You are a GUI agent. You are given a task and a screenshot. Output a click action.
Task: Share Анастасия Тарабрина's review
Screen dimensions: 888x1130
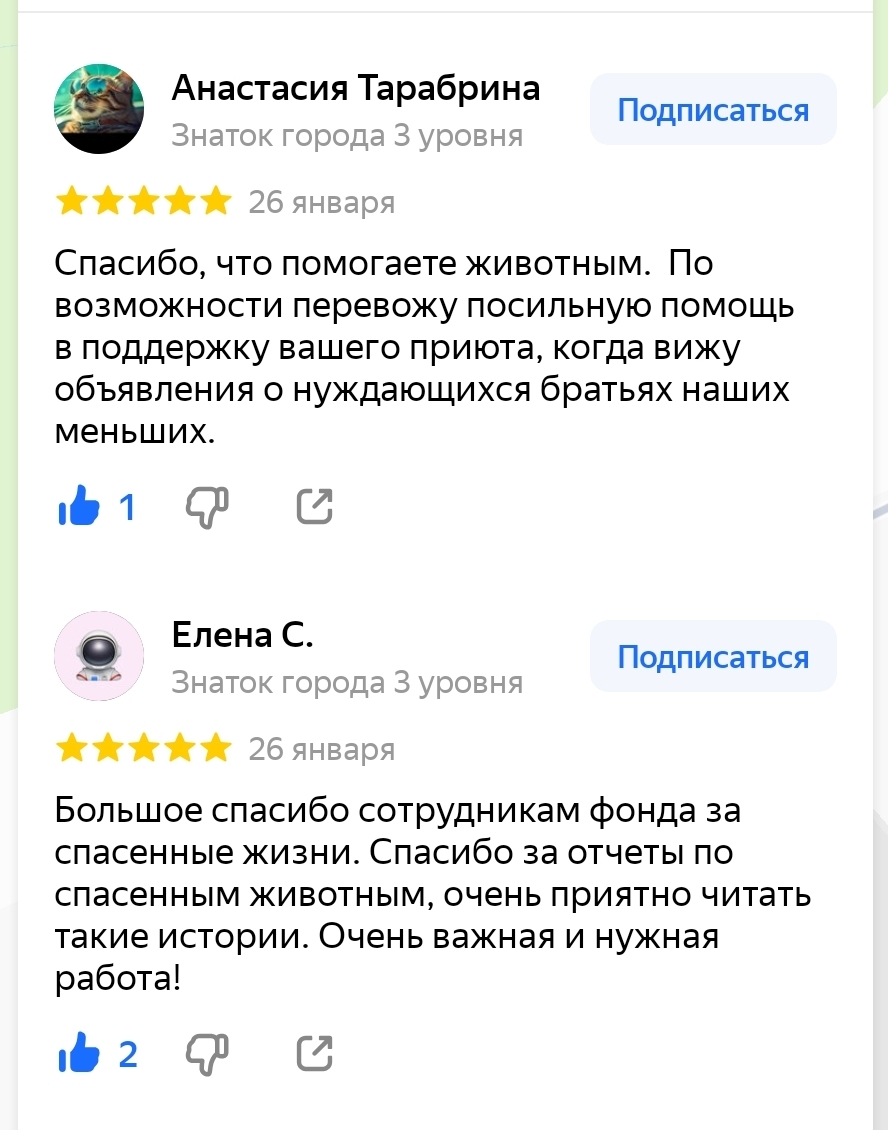[x=314, y=508]
